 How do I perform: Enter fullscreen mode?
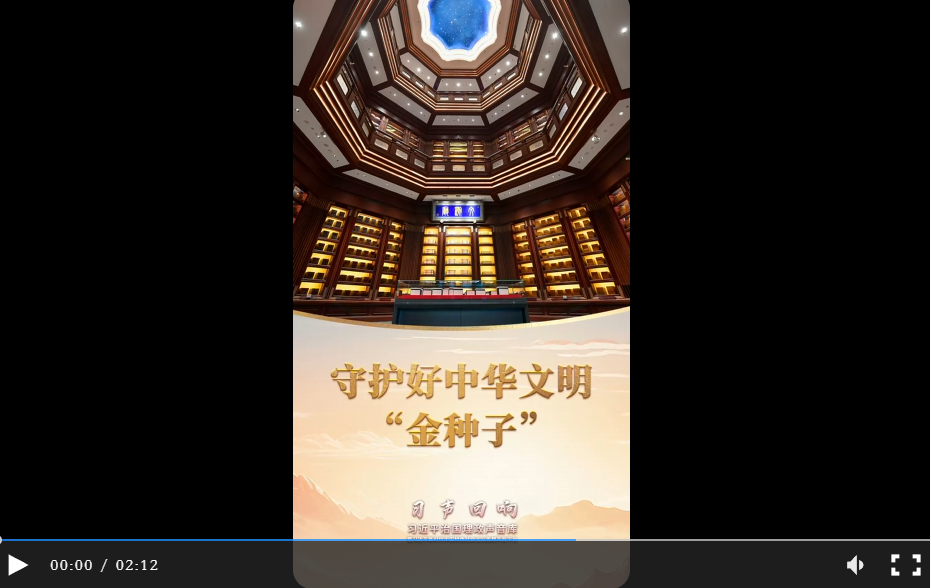pos(905,565)
